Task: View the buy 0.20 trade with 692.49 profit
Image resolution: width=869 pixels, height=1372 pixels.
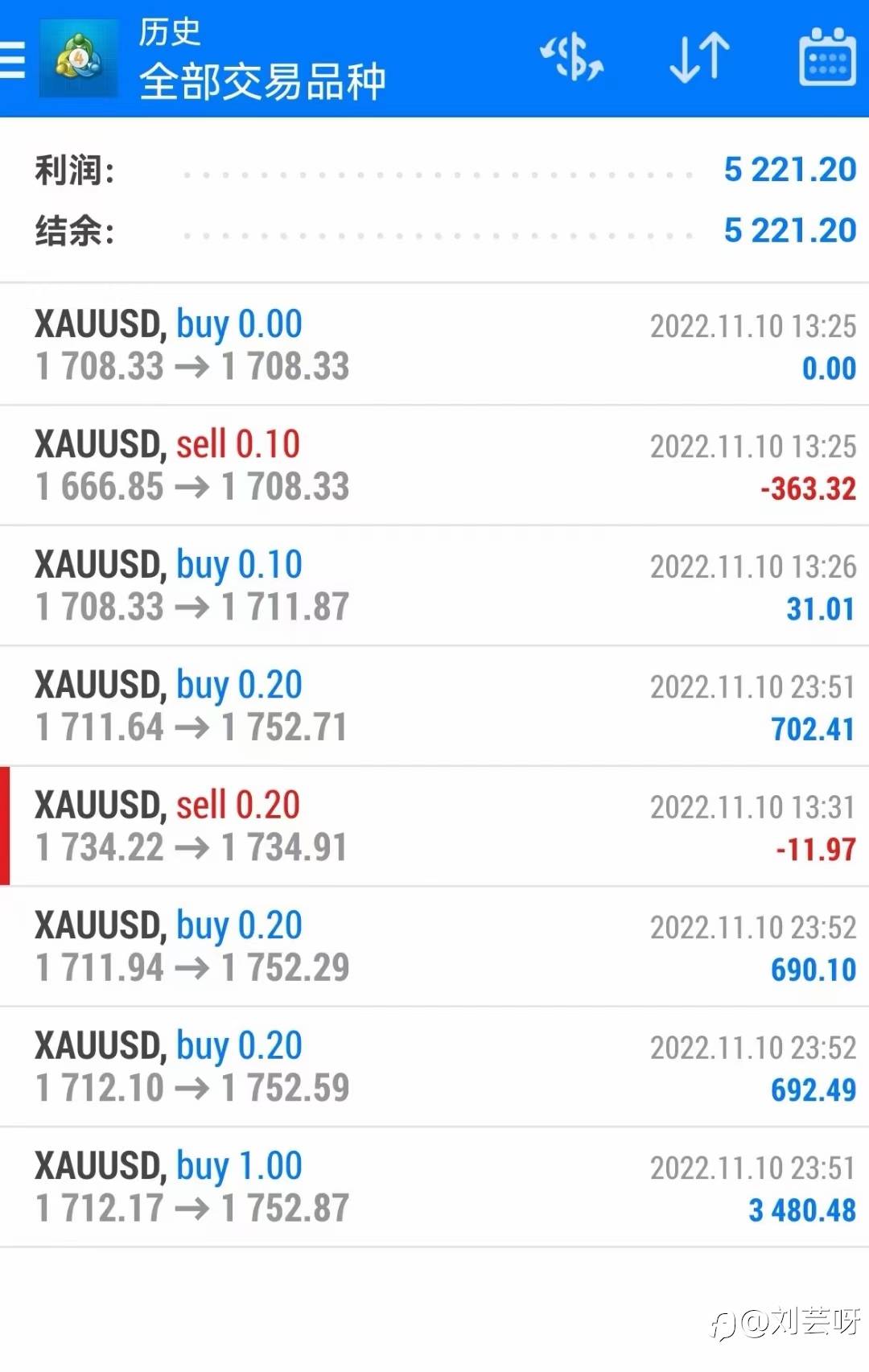Action: coord(434,1067)
